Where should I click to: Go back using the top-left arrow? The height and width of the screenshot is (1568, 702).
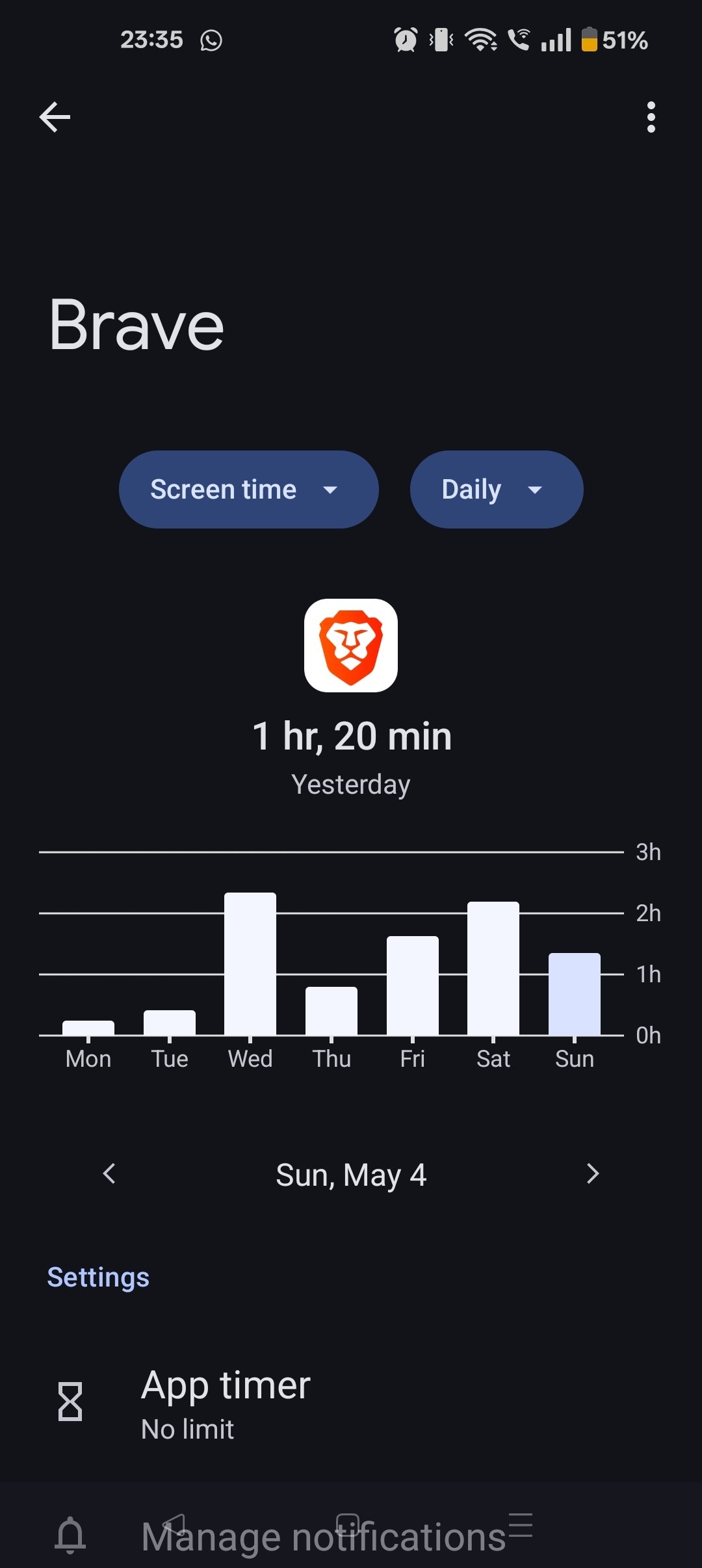pos(55,117)
